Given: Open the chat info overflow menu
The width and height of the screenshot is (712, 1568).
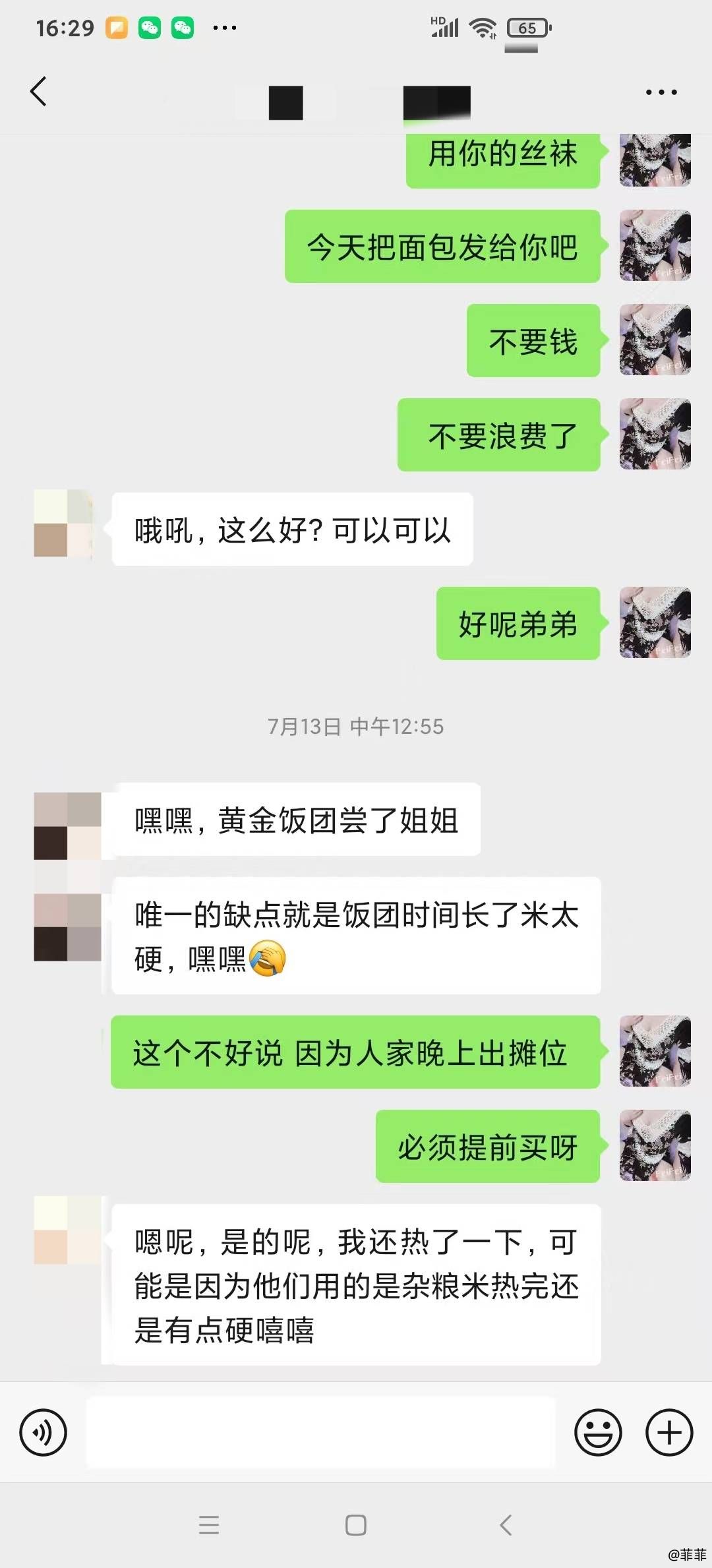Looking at the screenshot, I should point(661,92).
